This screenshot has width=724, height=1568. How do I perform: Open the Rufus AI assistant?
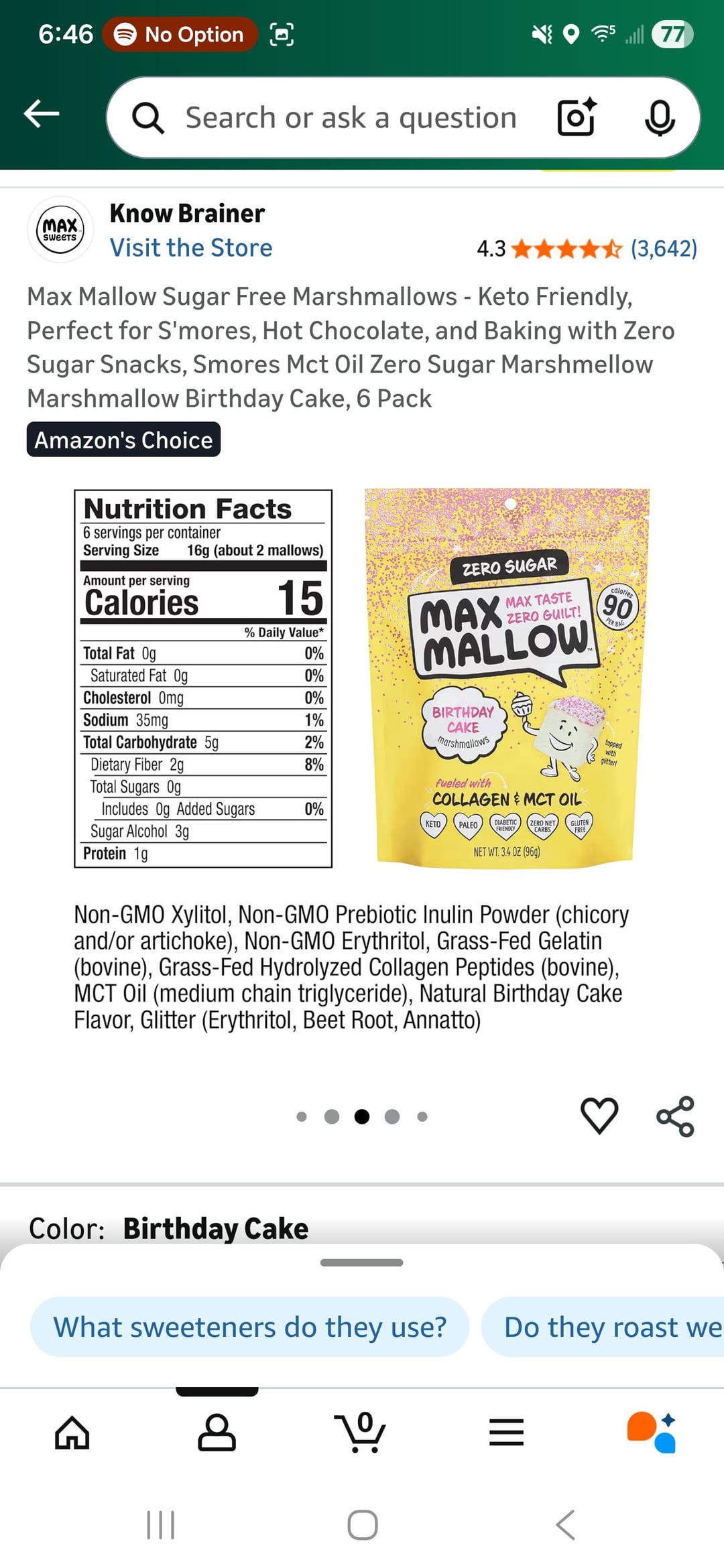coord(651,1433)
